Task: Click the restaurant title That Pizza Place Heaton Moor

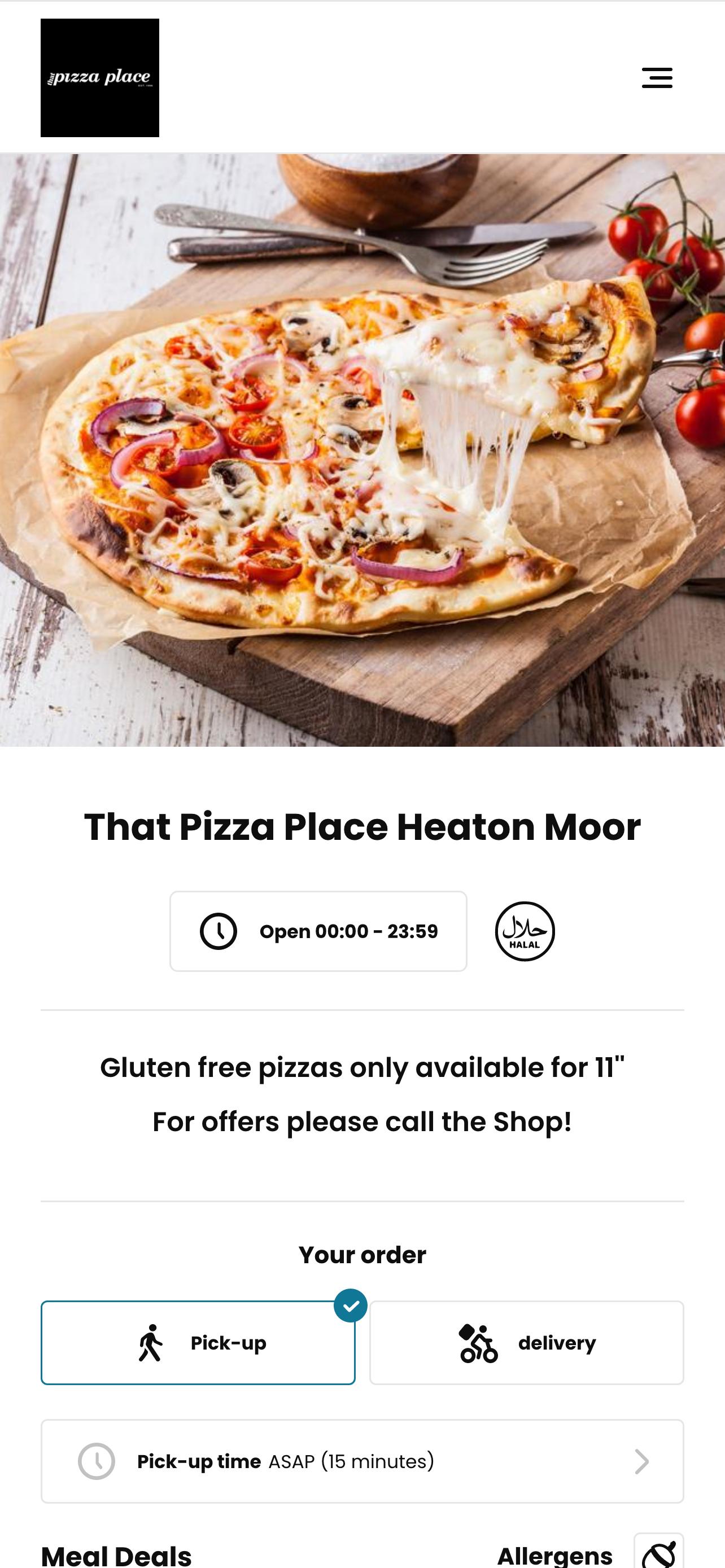Action: click(362, 826)
